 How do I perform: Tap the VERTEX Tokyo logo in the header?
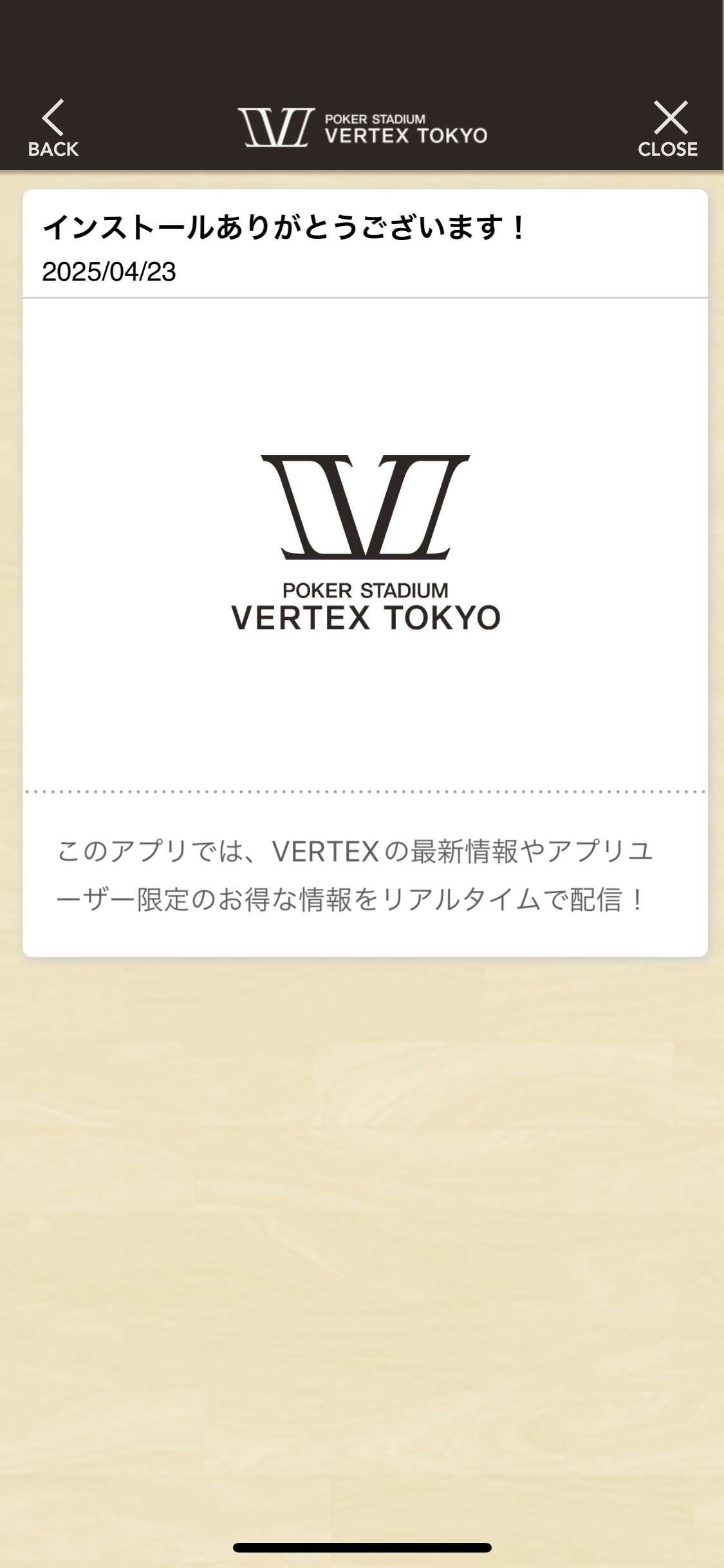[x=362, y=127]
